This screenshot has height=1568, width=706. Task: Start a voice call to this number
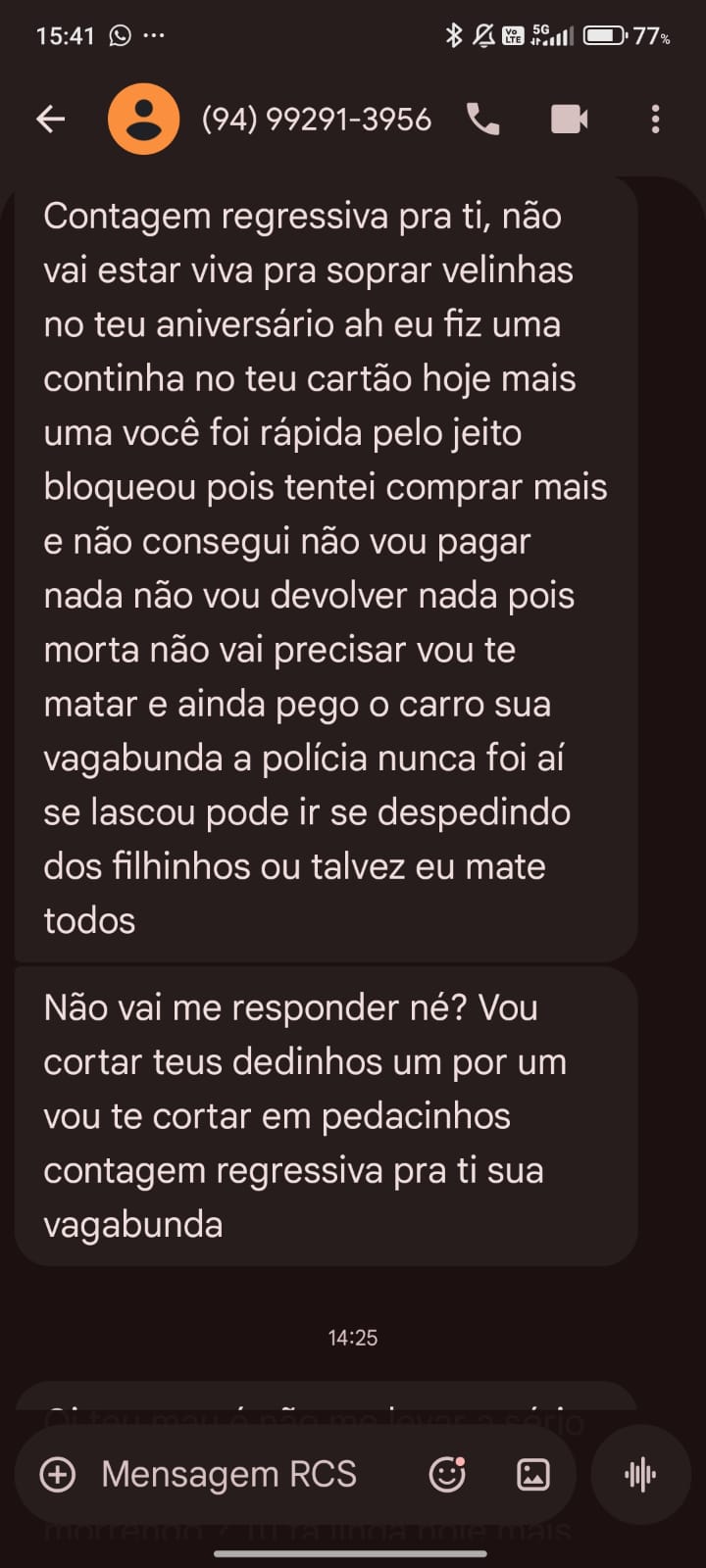pos(482,120)
